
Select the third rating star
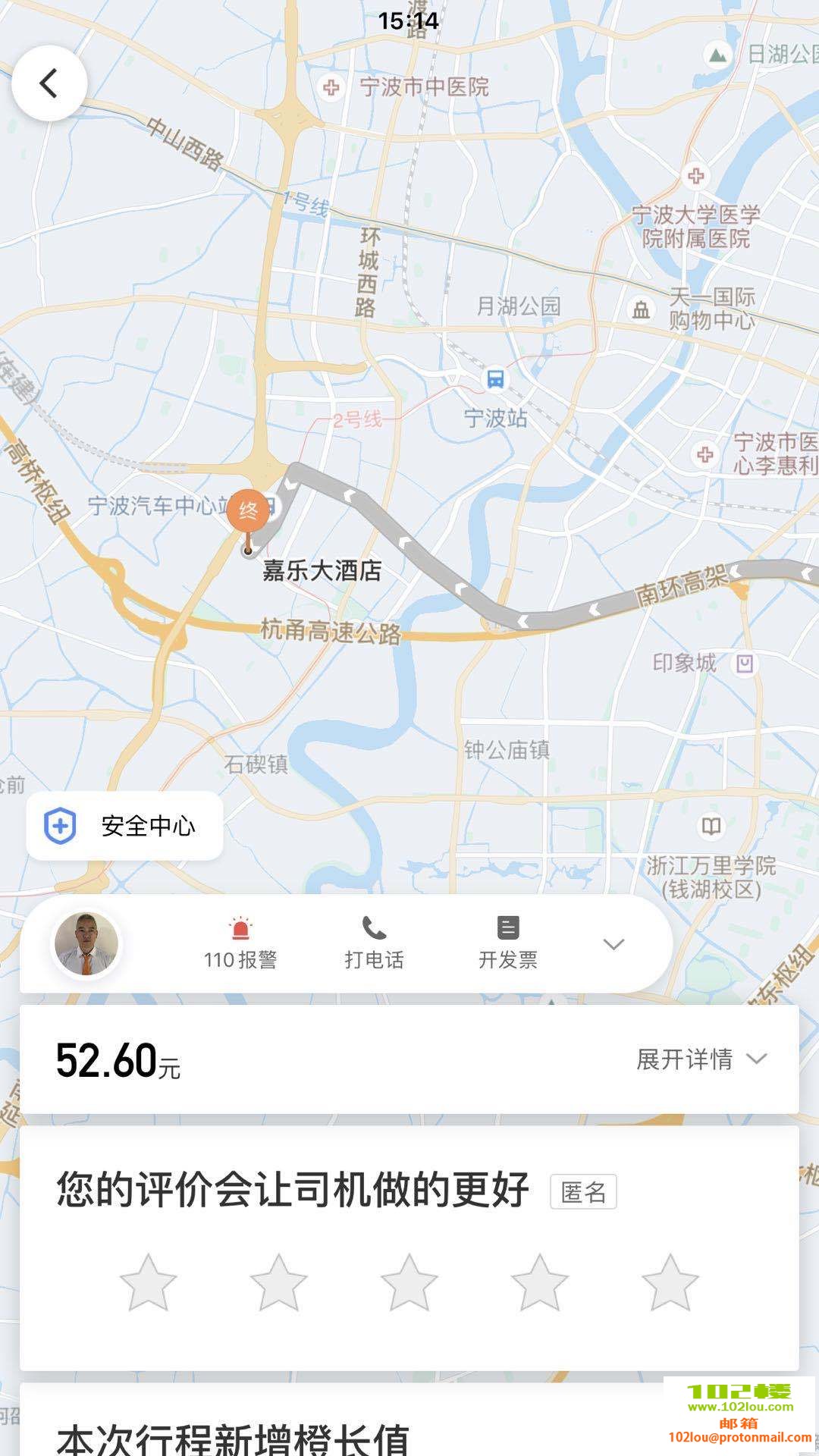[x=409, y=1283]
